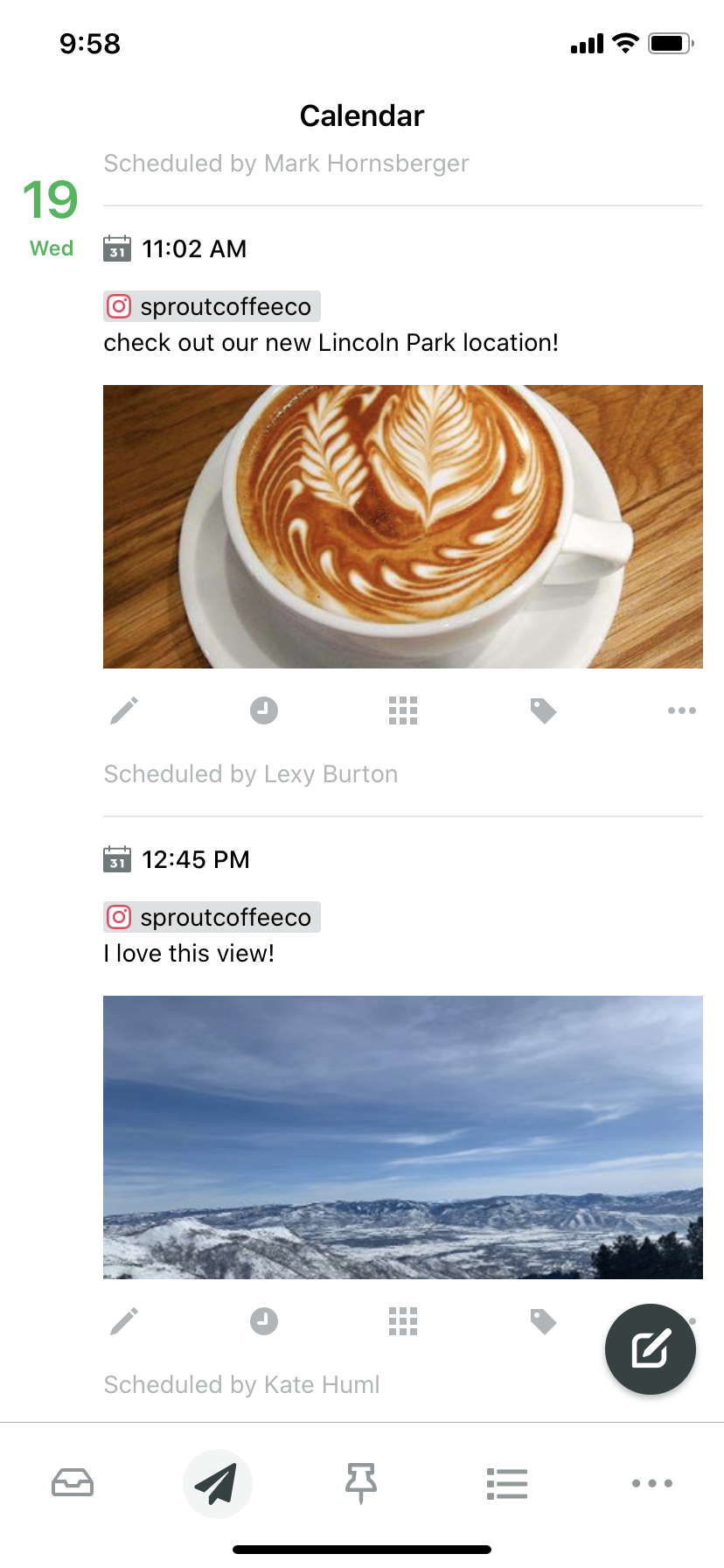This screenshot has width=724, height=1568.
Task: Open the more tab in bottom bar
Action: click(x=652, y=1483)
